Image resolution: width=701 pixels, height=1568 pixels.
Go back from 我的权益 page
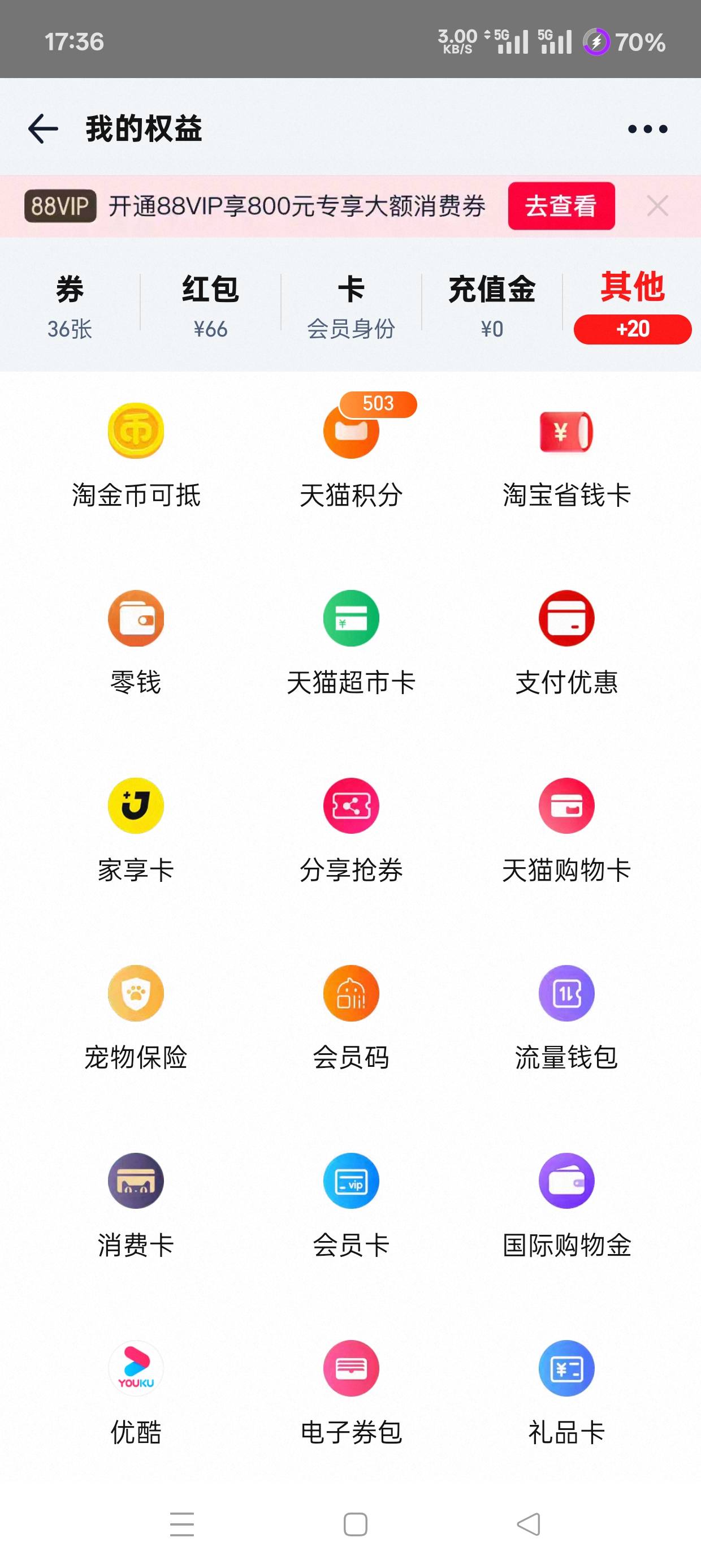pyautogui.click(x=43, y=129)
